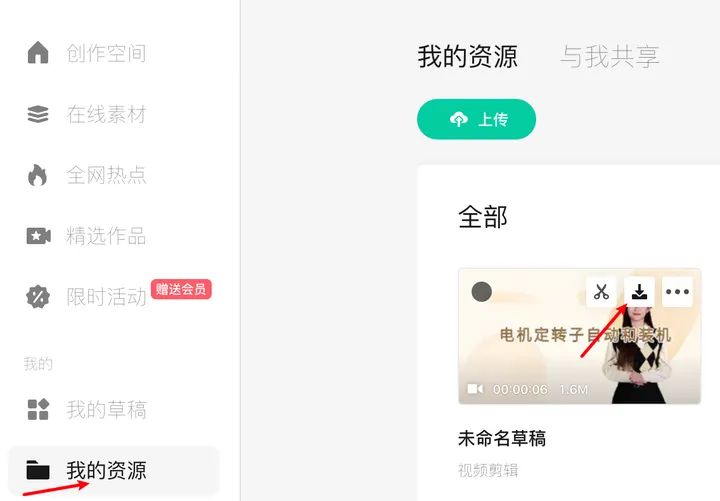This screenshot has width=720, height=501.
Task: Select the video with the circle checkbox
Action: (x=482, y=292)
